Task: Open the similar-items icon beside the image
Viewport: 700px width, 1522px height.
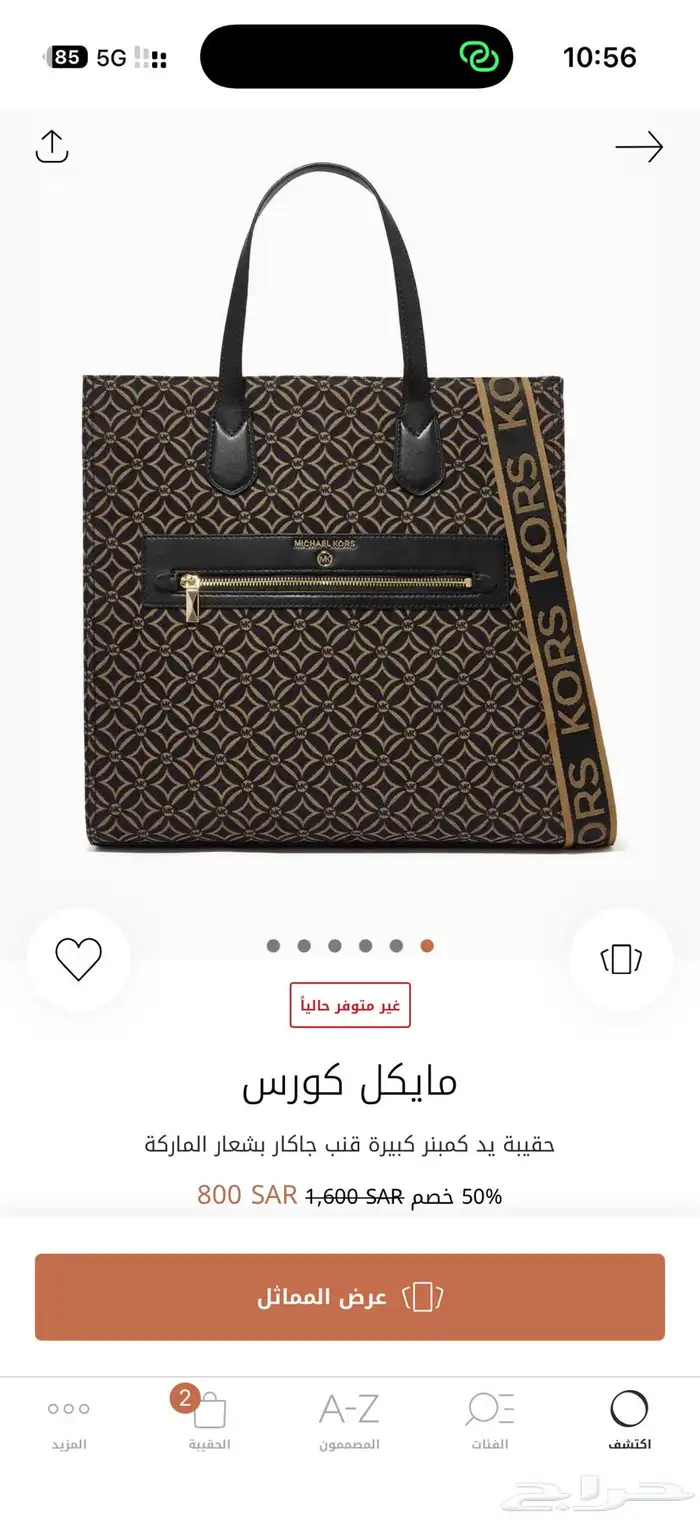Action: [x=621, y=960]
